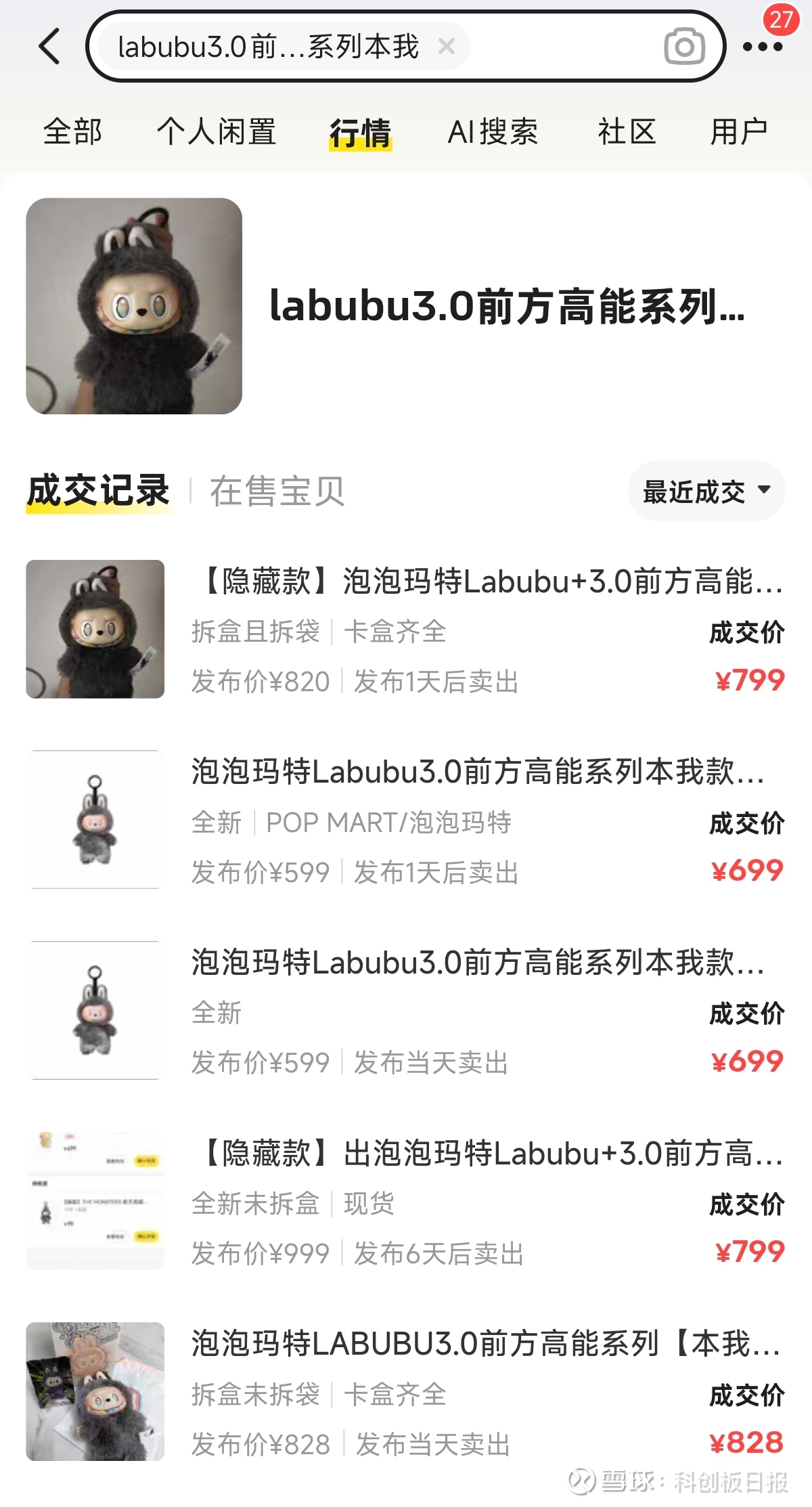Select the 行情 tab
The height and width of the screenshot is (1507, 812).
tap(360, 133)
